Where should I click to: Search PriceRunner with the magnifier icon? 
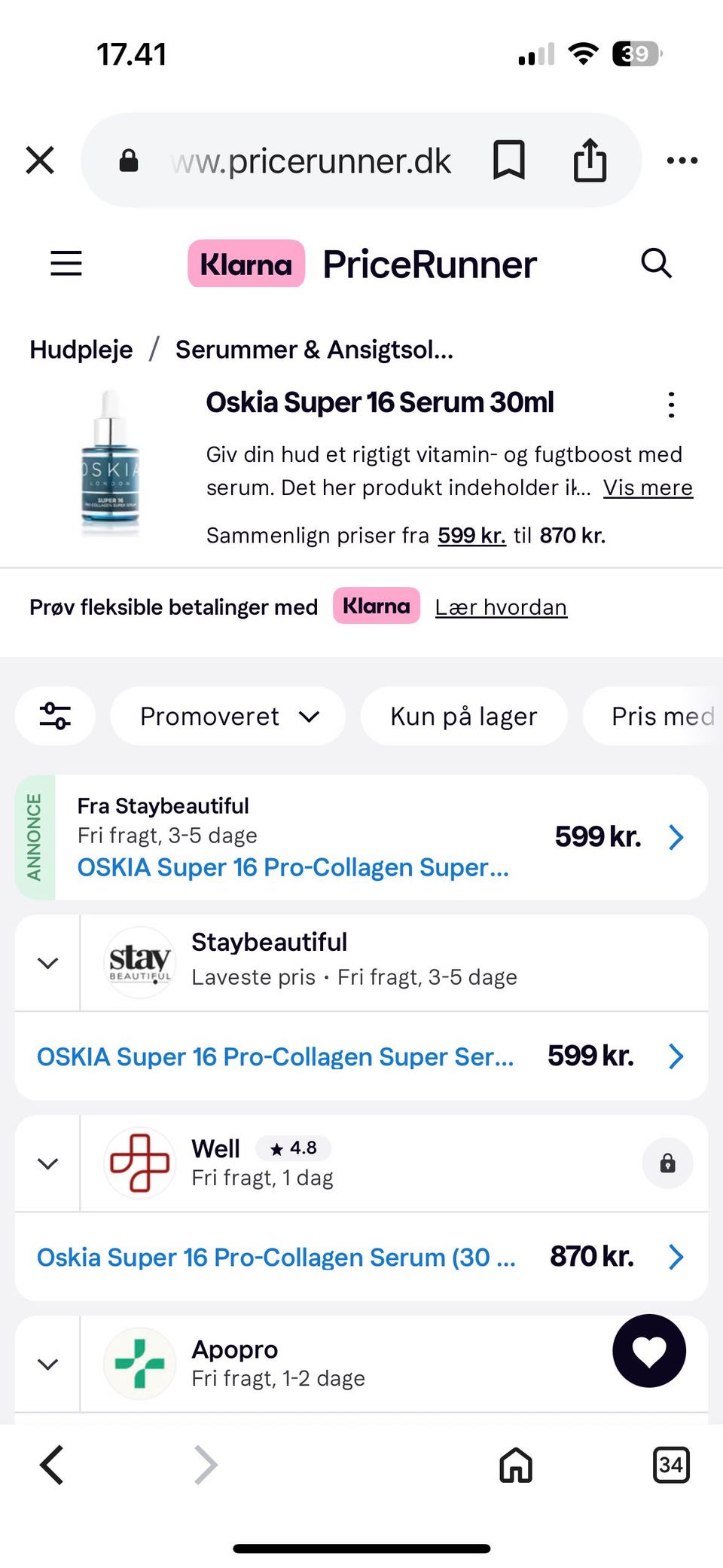tap(656, 264)
